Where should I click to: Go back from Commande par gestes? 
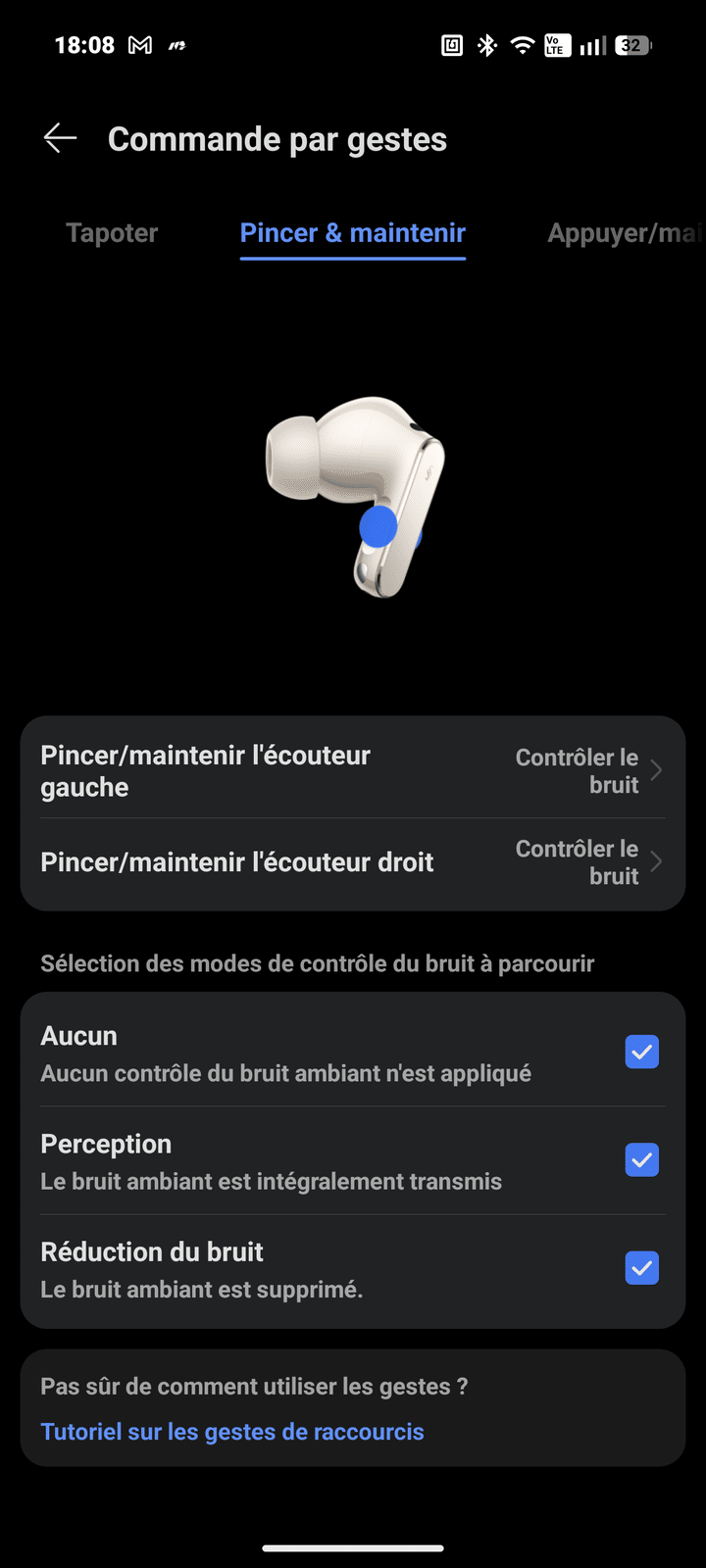tap(60, 139)
